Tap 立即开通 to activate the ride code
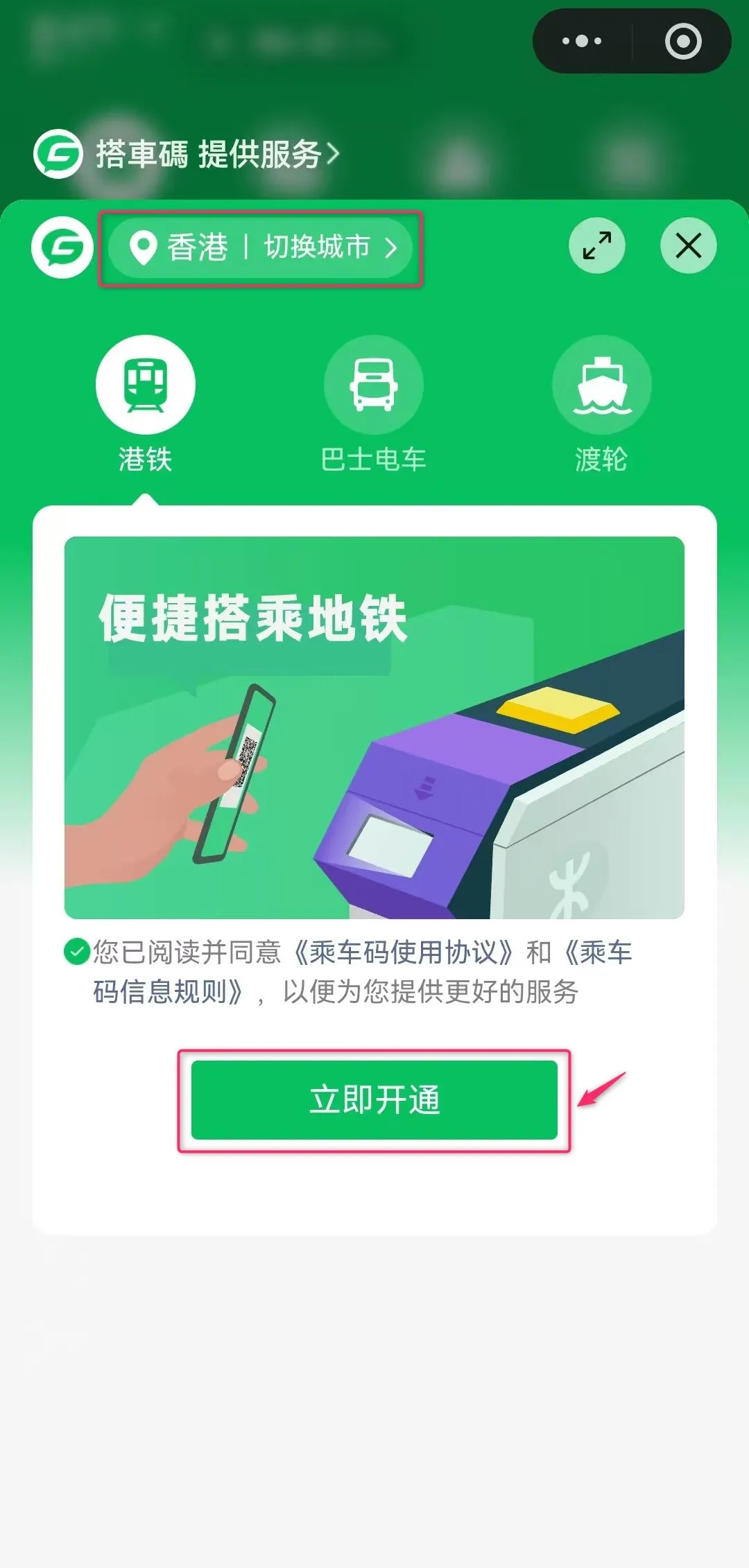Image resolution: width=749 pixels, height=1568 pixels. coord(374,1100)
